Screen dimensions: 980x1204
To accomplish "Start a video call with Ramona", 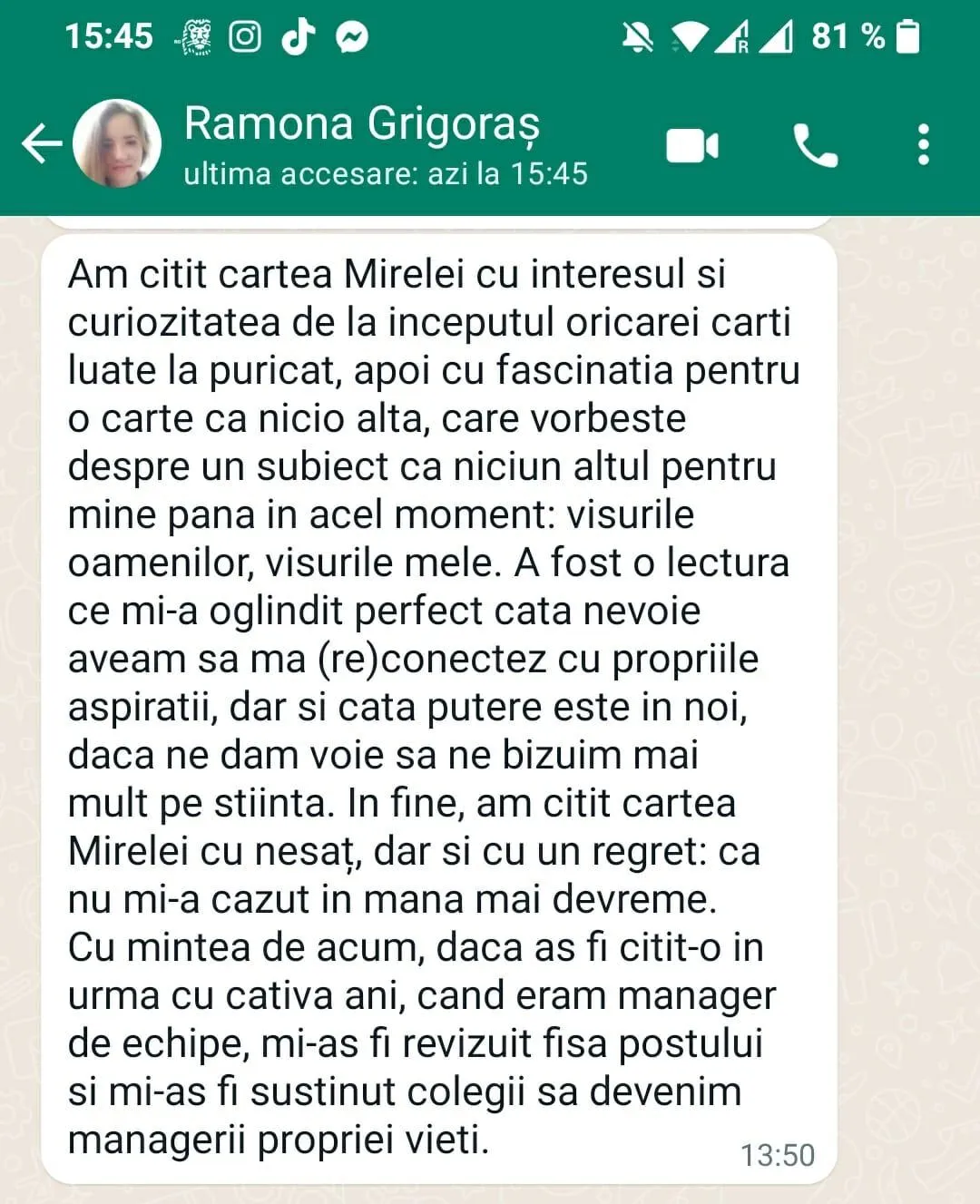I will (692, 145).
